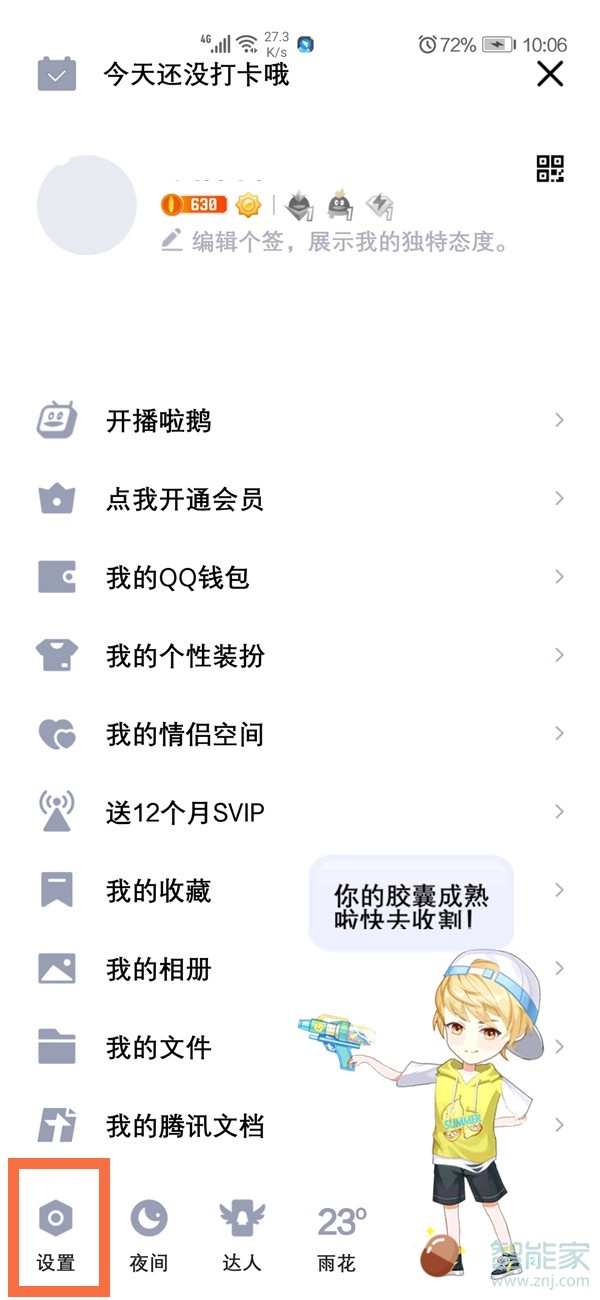The width and height of the screenshot is (600, 1300).
Task: Tap the capsule harvest speech bubble
Action: click(410, 905)
